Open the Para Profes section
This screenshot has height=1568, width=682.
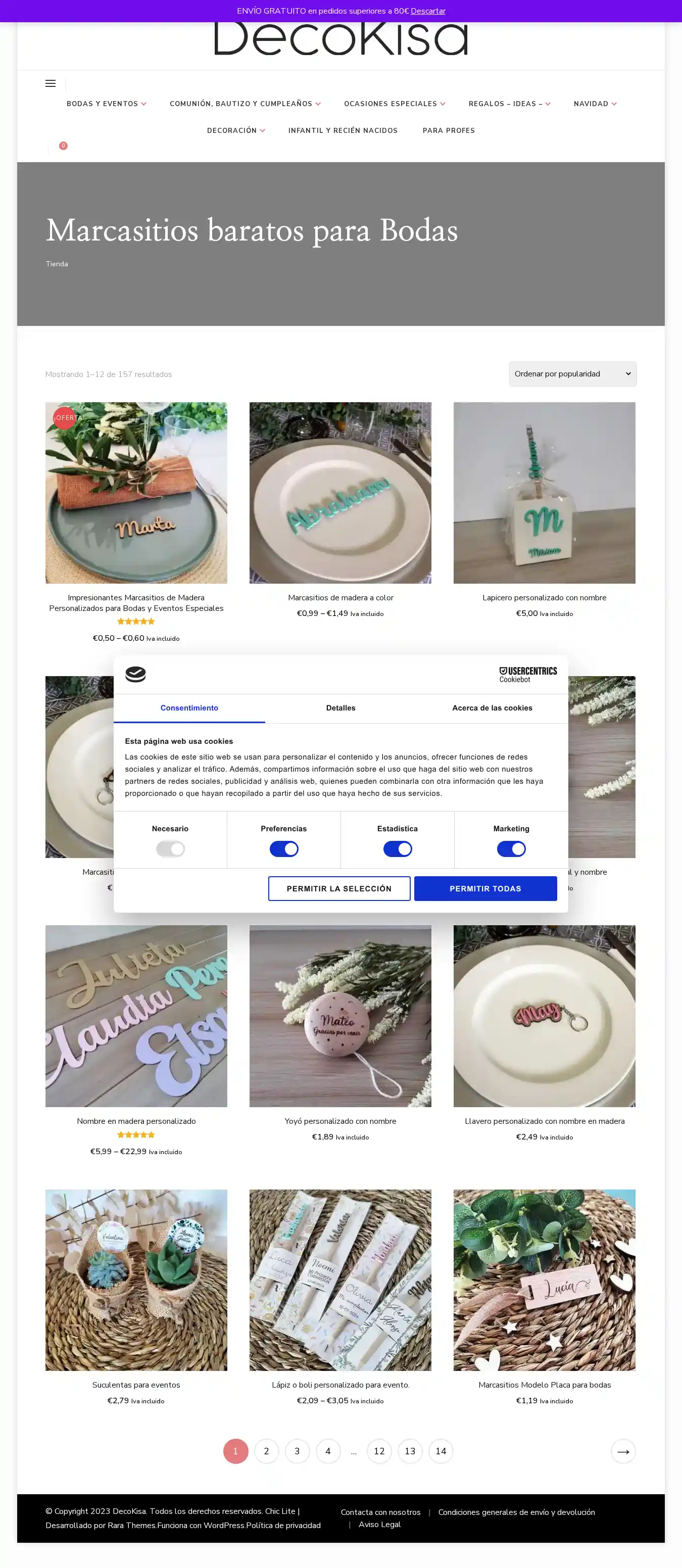[x=449, y=131]
